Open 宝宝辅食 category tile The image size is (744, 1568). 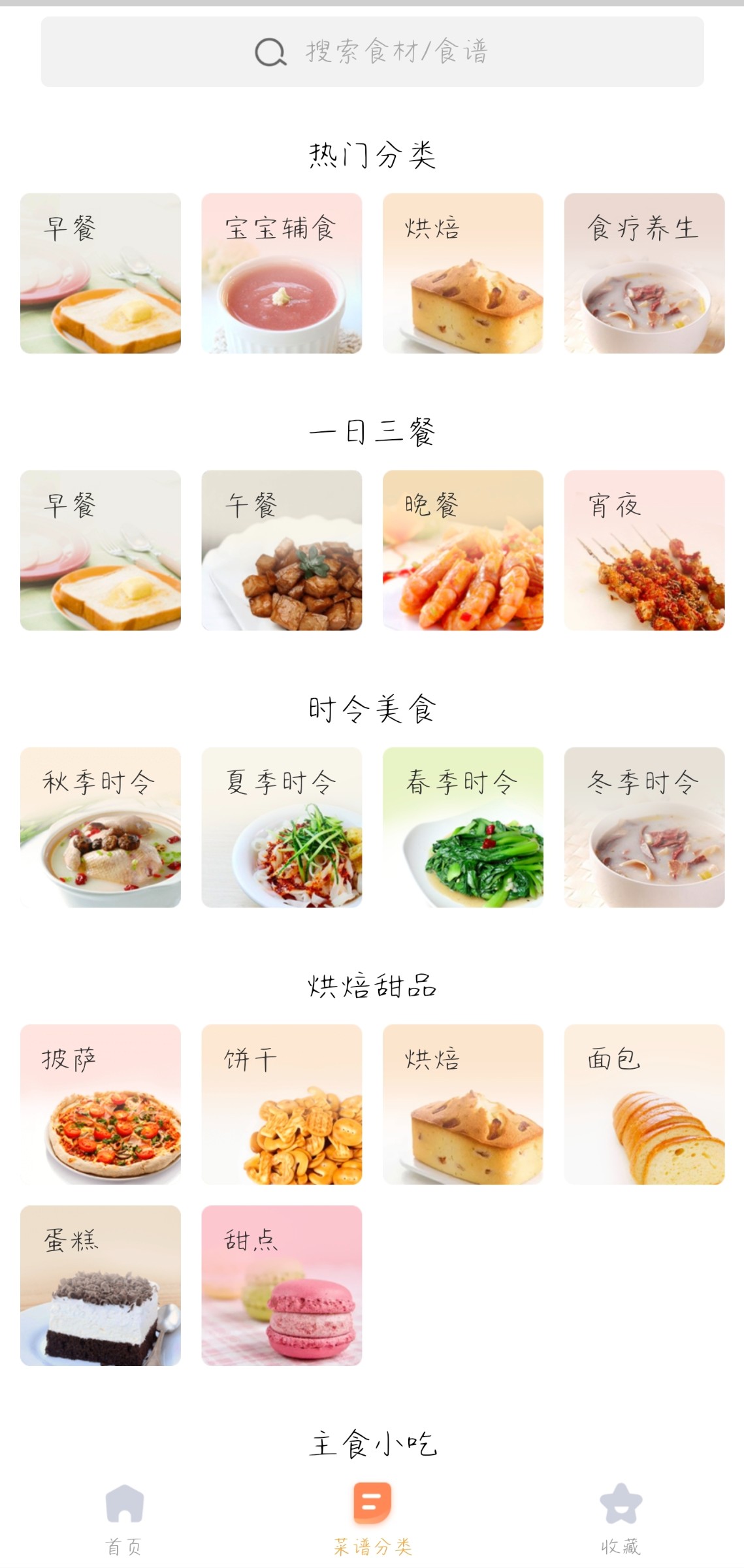[x=282, y=273]
